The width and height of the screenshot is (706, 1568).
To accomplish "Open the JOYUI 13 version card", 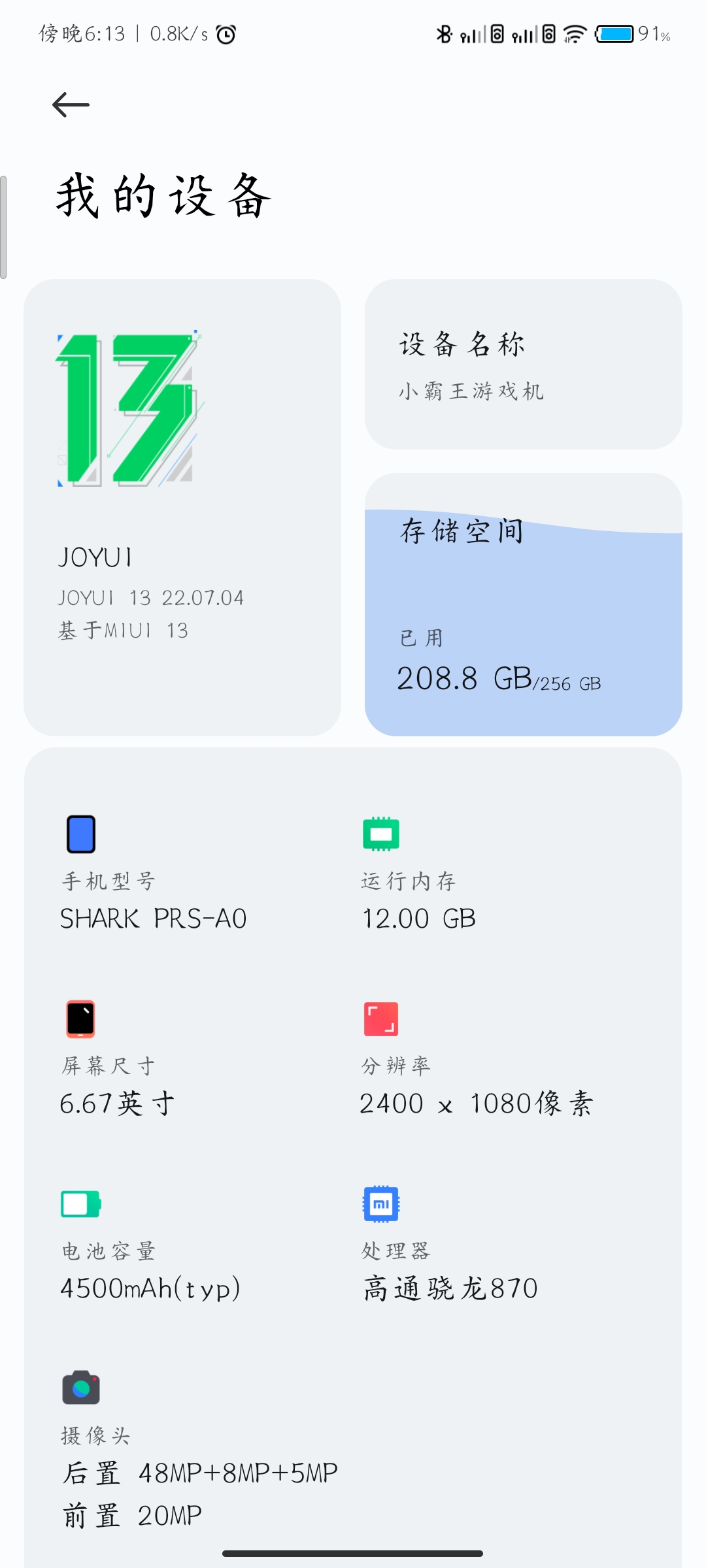I will coord(182,508).
